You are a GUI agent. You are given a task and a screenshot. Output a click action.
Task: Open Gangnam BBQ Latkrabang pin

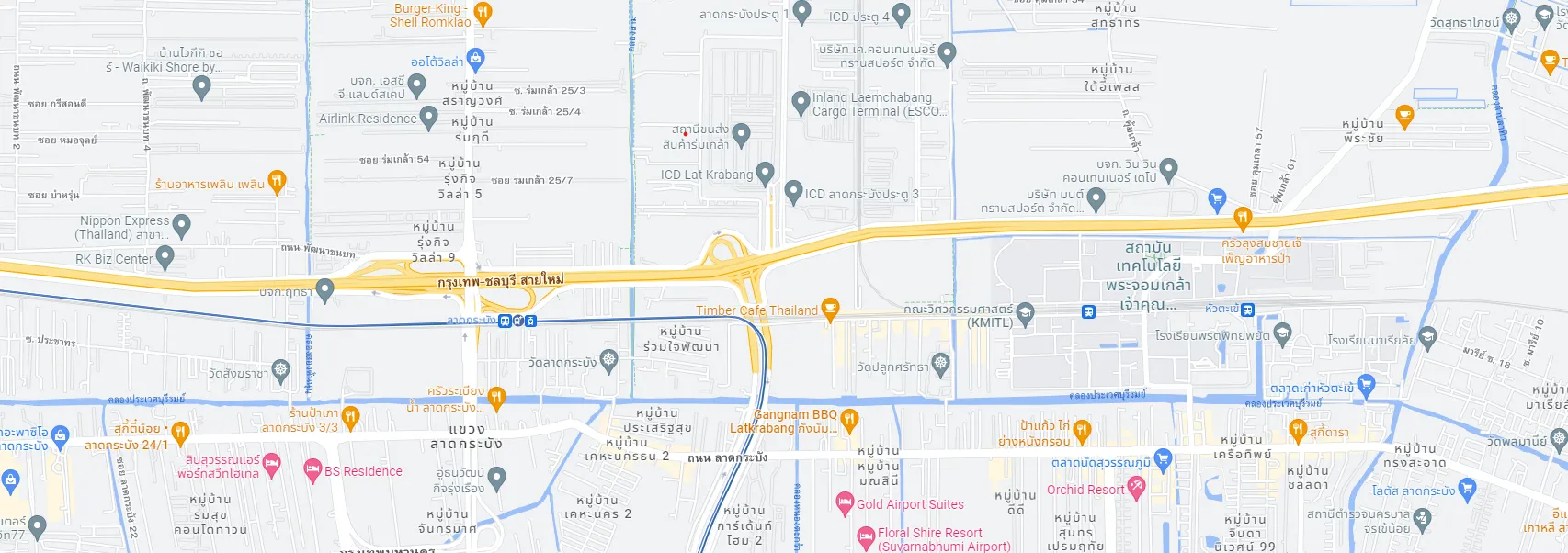click(x=849, y=420)
